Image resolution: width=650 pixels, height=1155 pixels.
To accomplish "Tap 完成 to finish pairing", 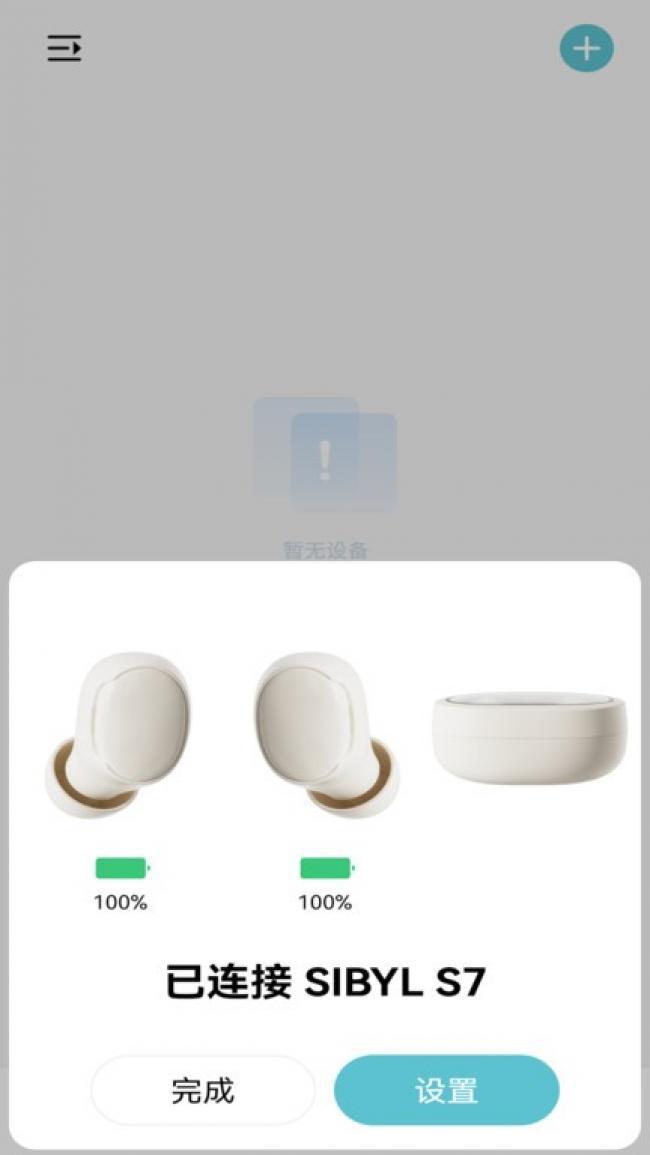I will tap(203, 1090).
